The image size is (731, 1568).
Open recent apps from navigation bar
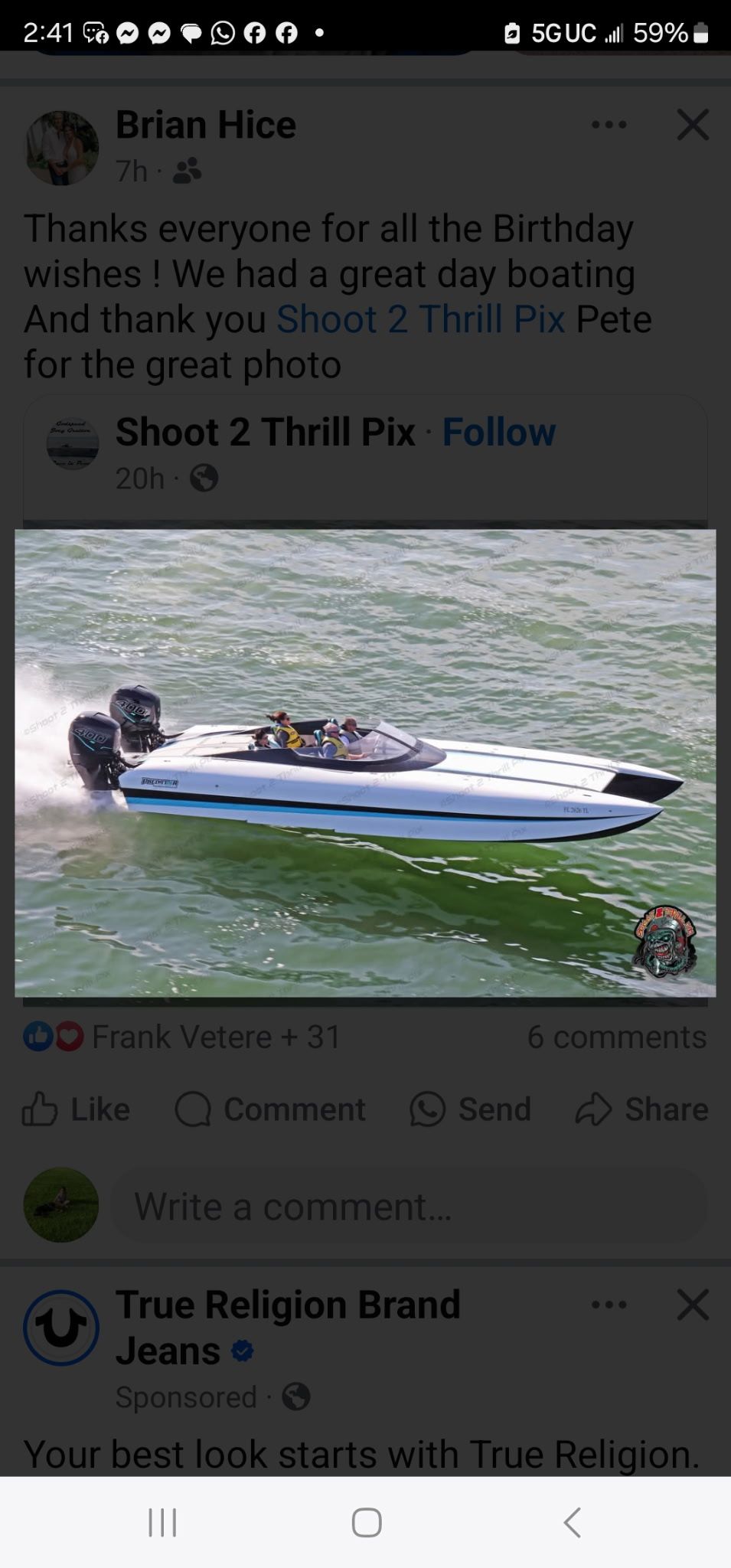[162, 1522]
